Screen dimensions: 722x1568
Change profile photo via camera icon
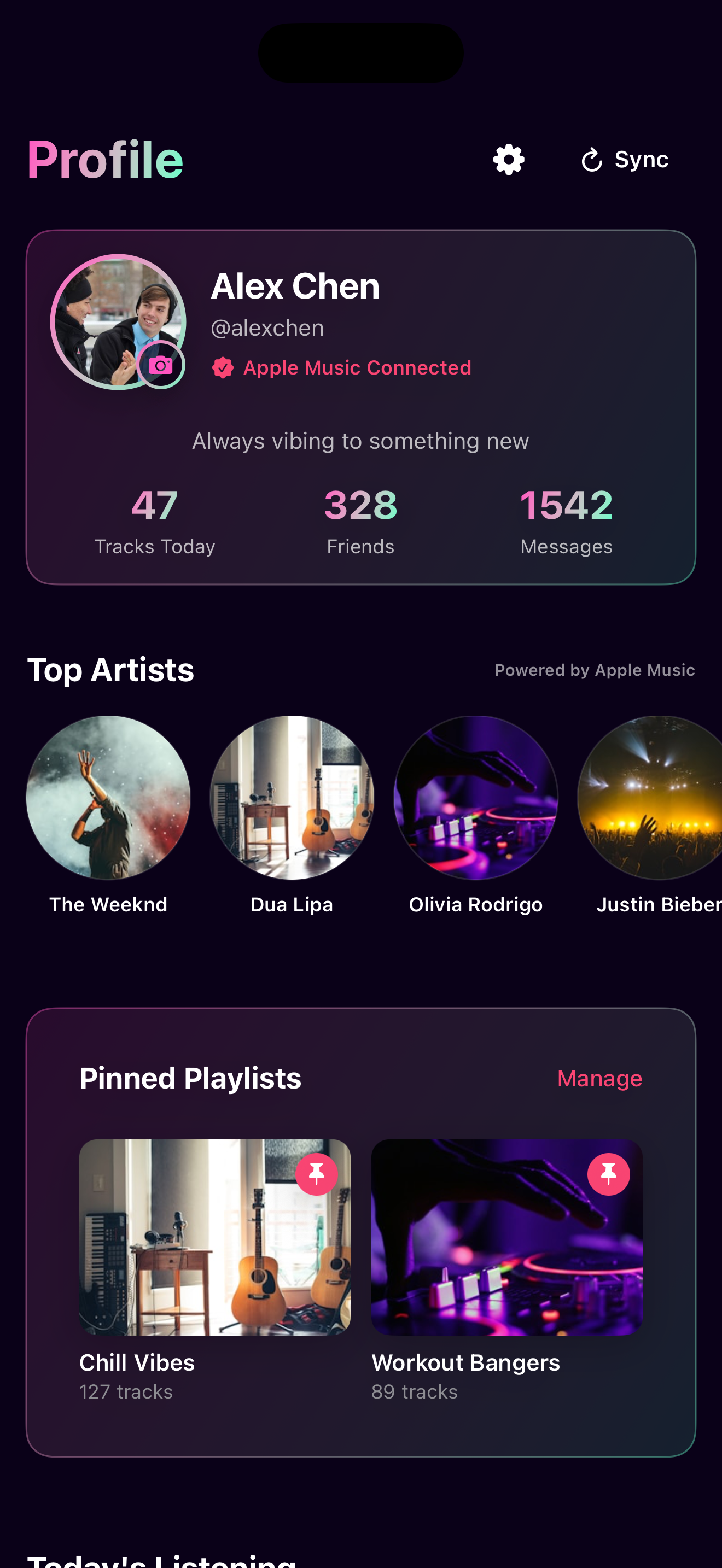pos(161,365)
